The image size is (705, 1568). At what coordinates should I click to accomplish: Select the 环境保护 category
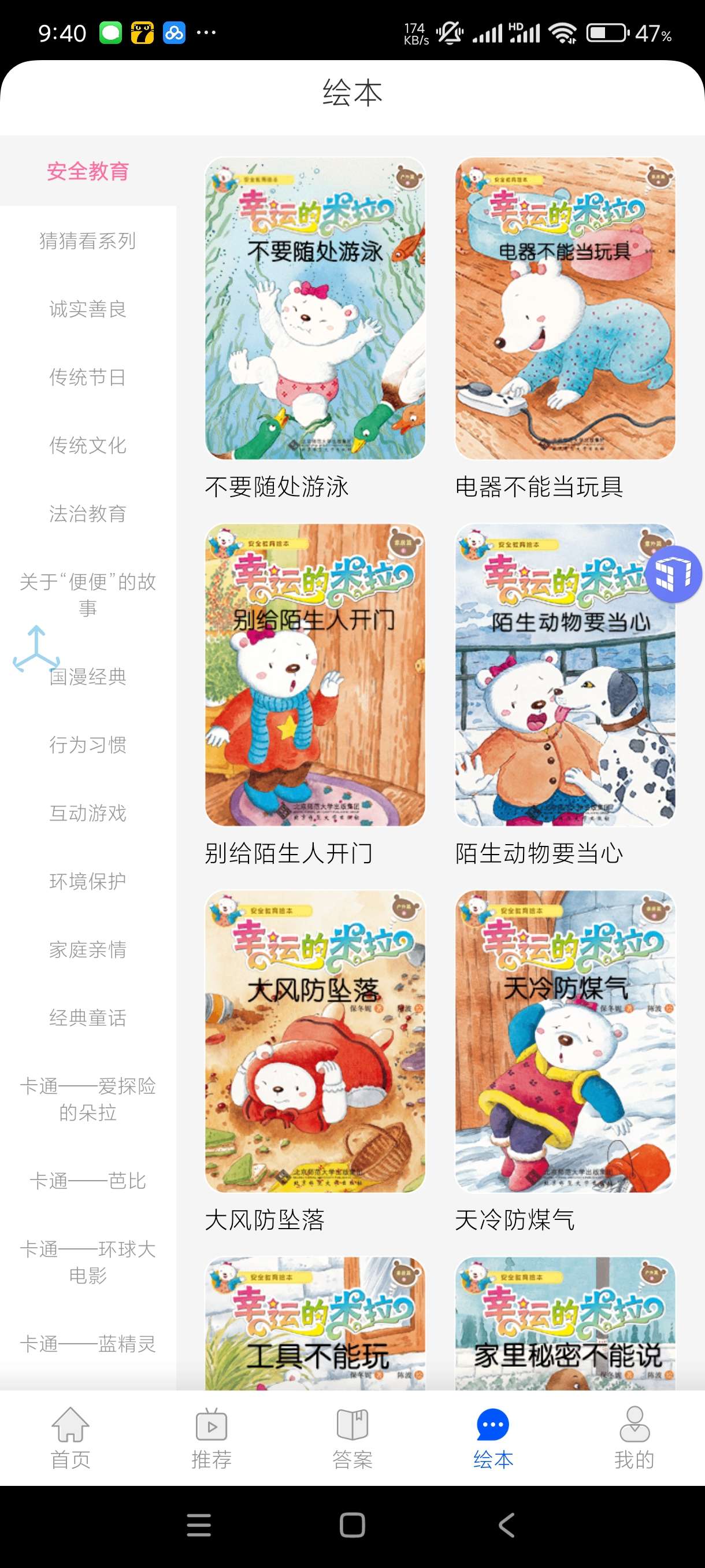[88, 881]
